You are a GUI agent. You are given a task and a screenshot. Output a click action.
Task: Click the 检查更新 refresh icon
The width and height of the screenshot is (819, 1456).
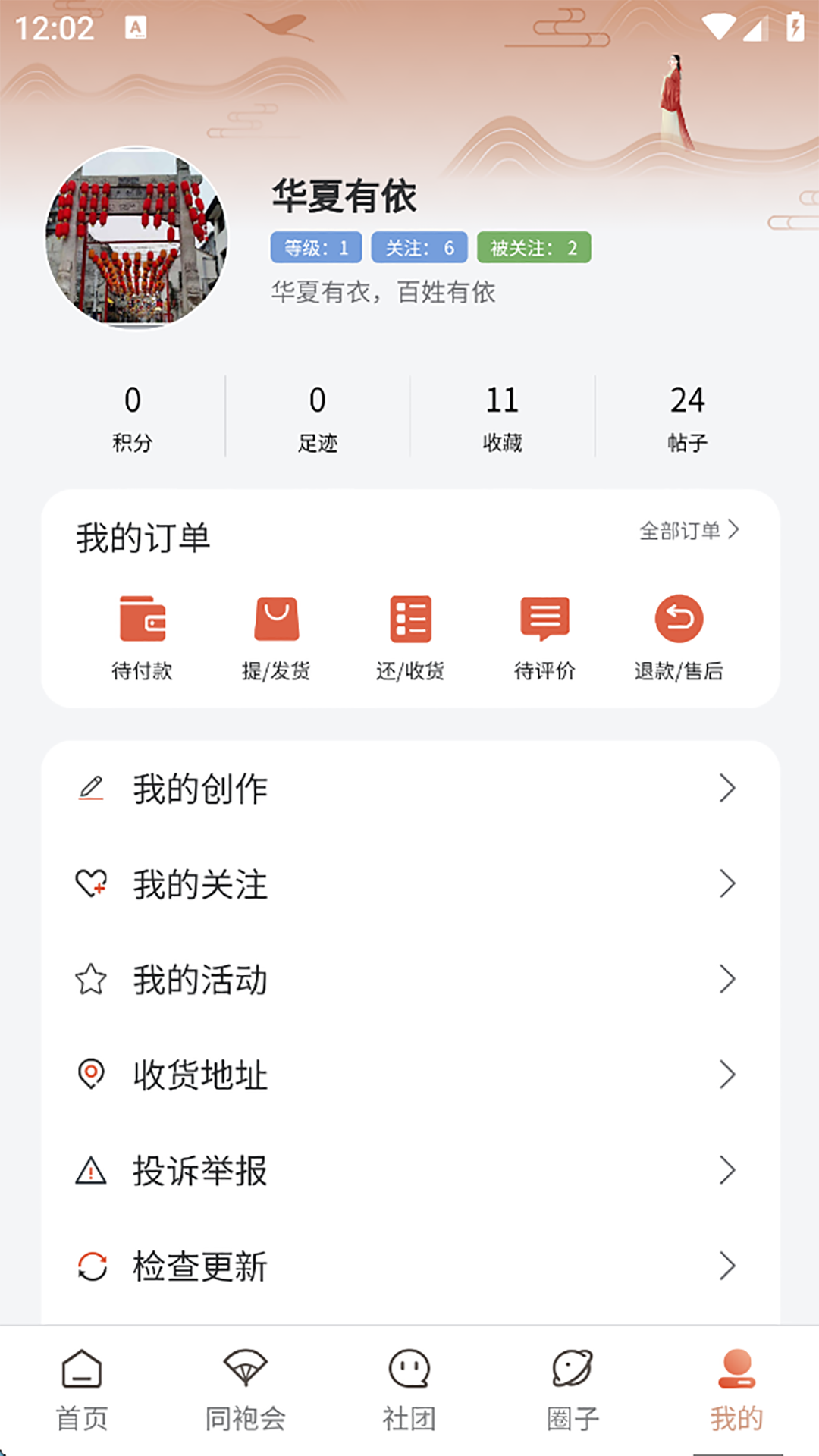point(91,1265)
